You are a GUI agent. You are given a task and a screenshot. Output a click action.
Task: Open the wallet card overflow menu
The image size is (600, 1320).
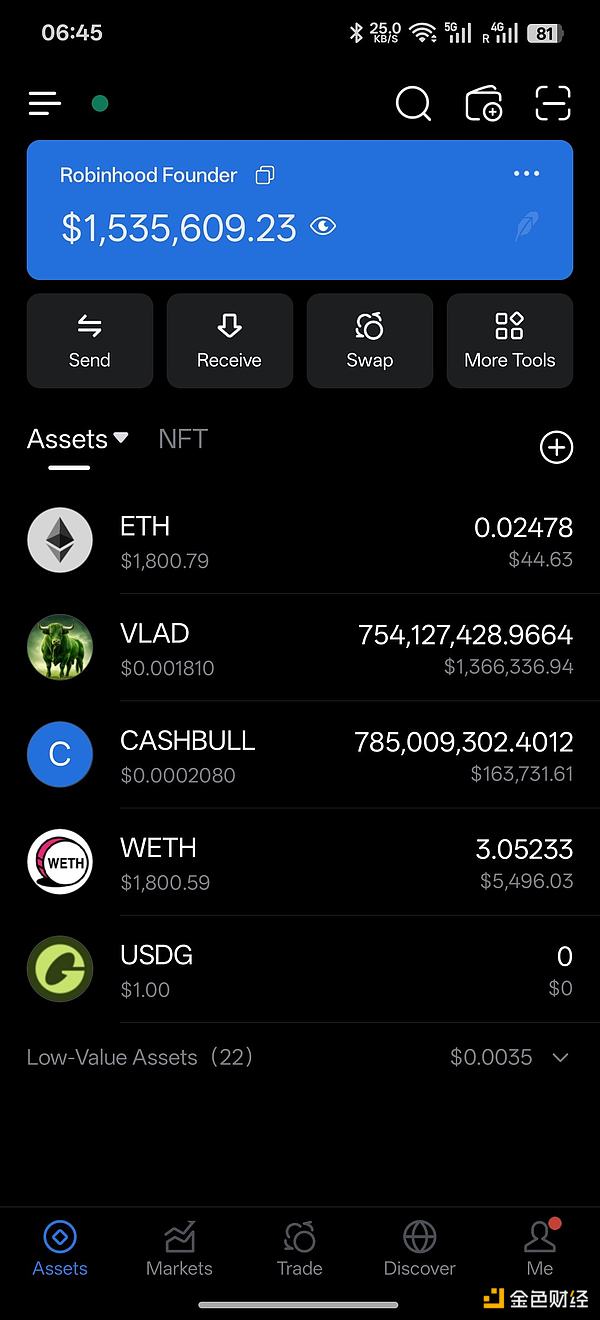(x=527, y=173)
